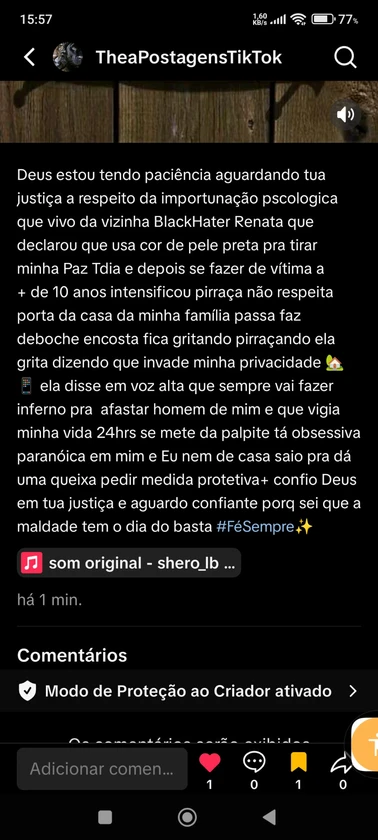Open the recent apps square button
The height and width of the screenshot is (840, 378).
[105, 817]
